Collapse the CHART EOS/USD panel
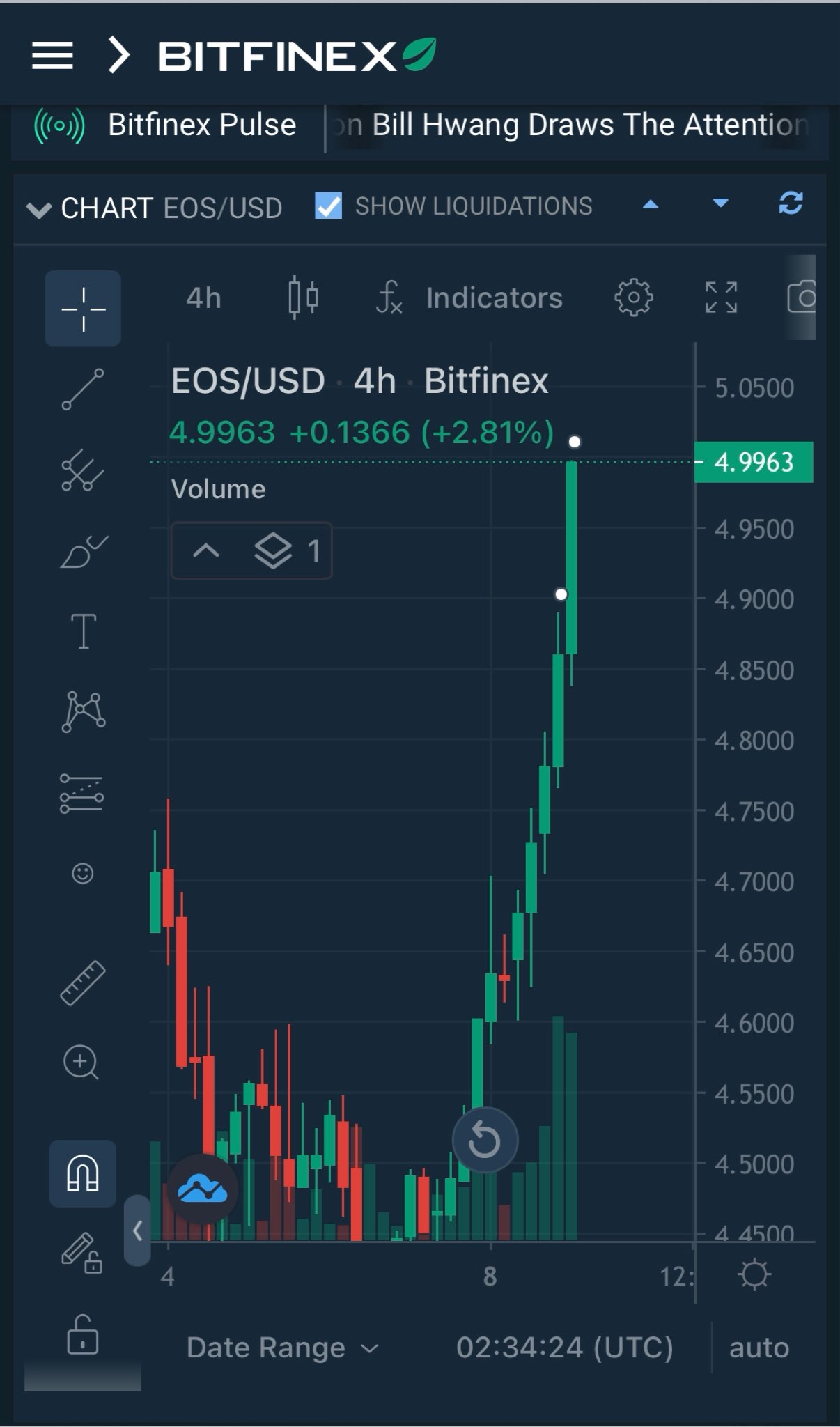This screenshot has width=840, height=1427. [x=39, y=209]
